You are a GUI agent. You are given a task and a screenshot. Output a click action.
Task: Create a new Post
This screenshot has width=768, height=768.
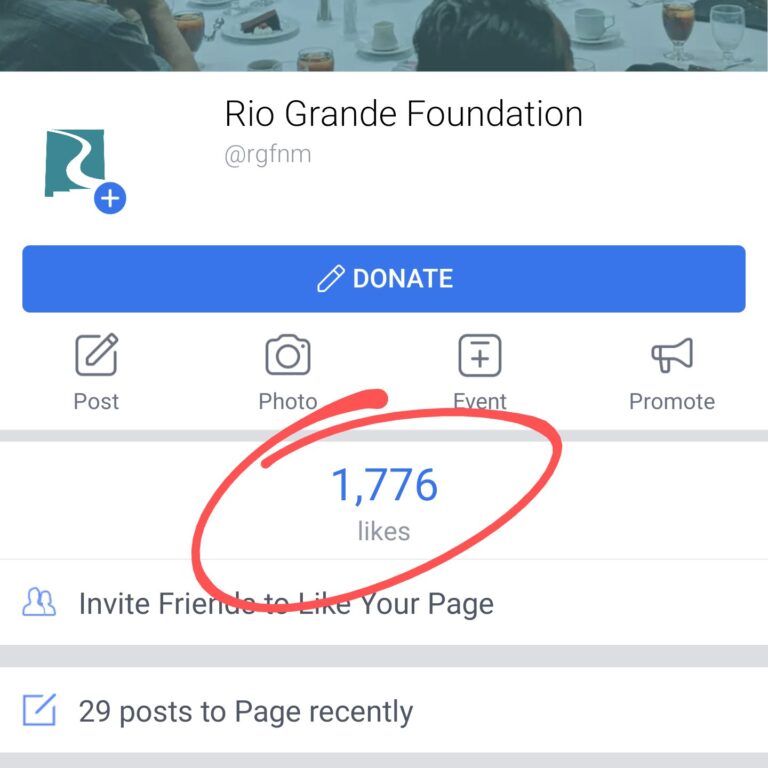96,372
